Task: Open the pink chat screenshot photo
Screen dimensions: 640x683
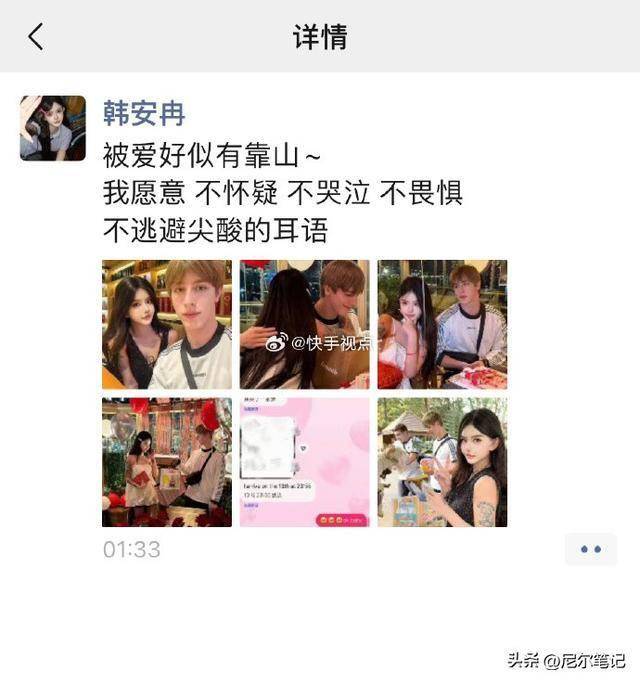Action: coord(304,461)
